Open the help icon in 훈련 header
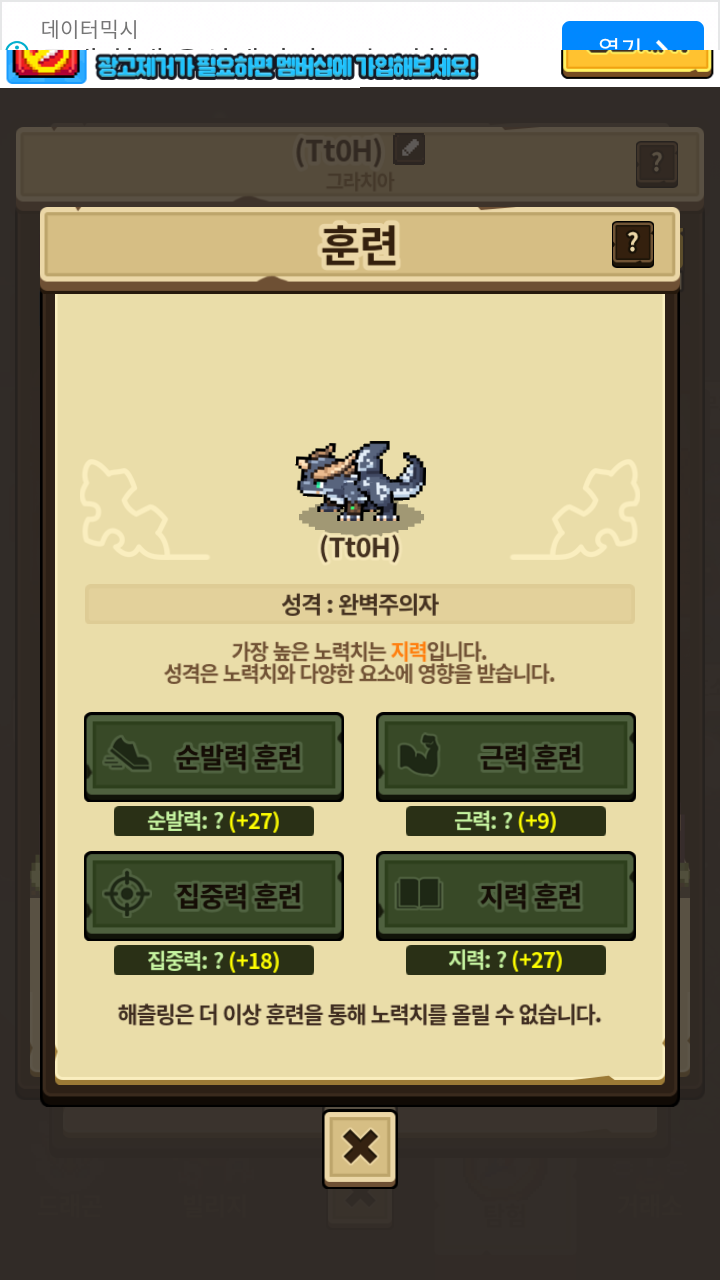This screenshot has width=720, height=1280. (x=633, y=243)
